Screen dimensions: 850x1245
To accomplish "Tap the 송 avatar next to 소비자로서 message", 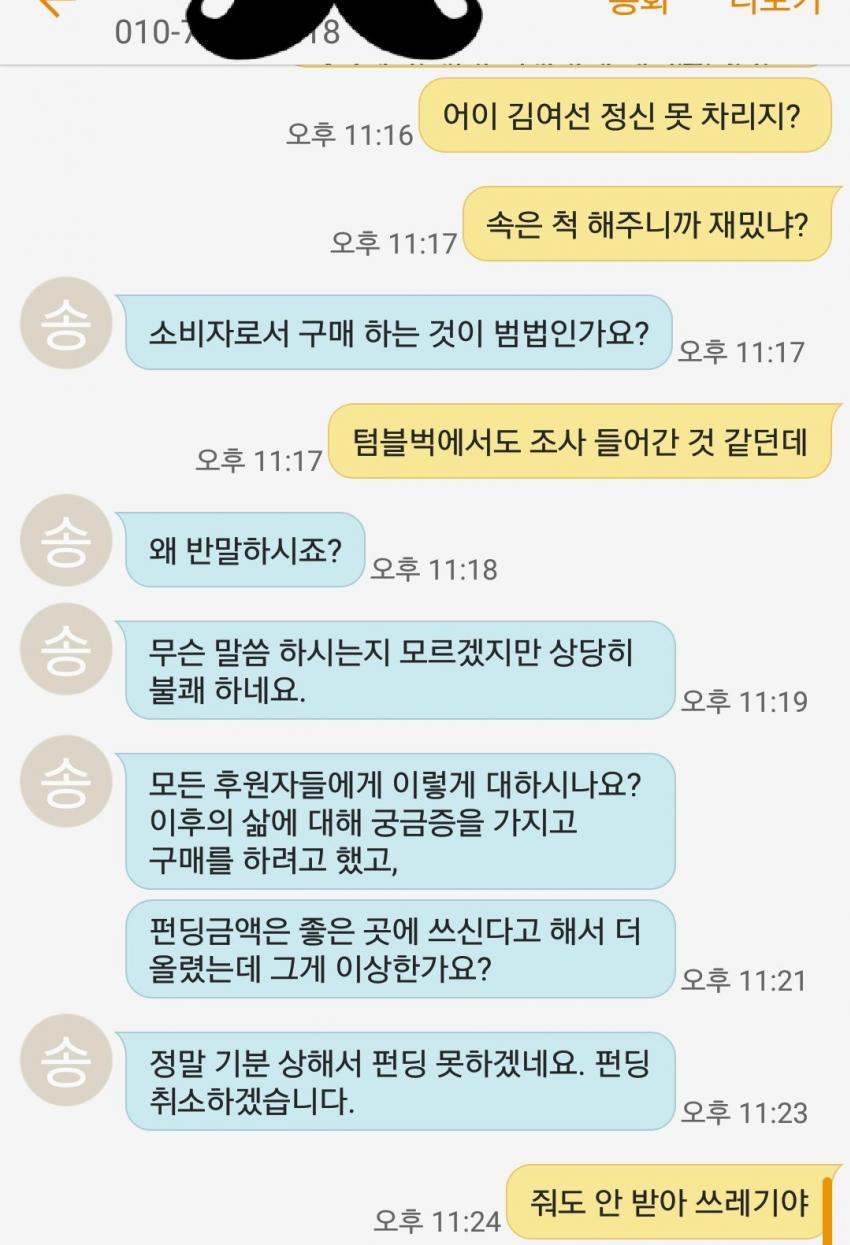I will click(x=66, y=323).
